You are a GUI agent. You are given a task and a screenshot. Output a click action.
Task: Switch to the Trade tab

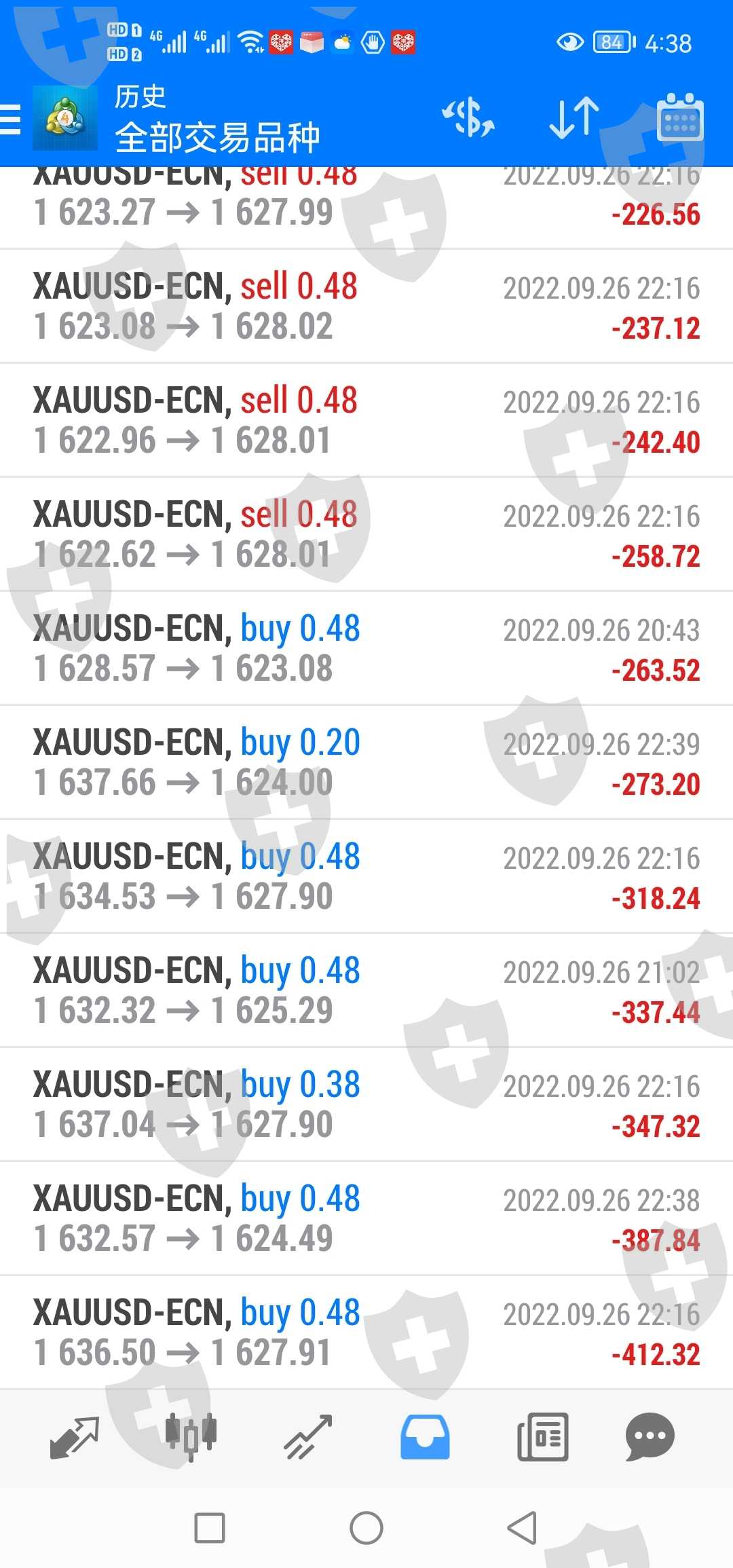point(308,1436)
